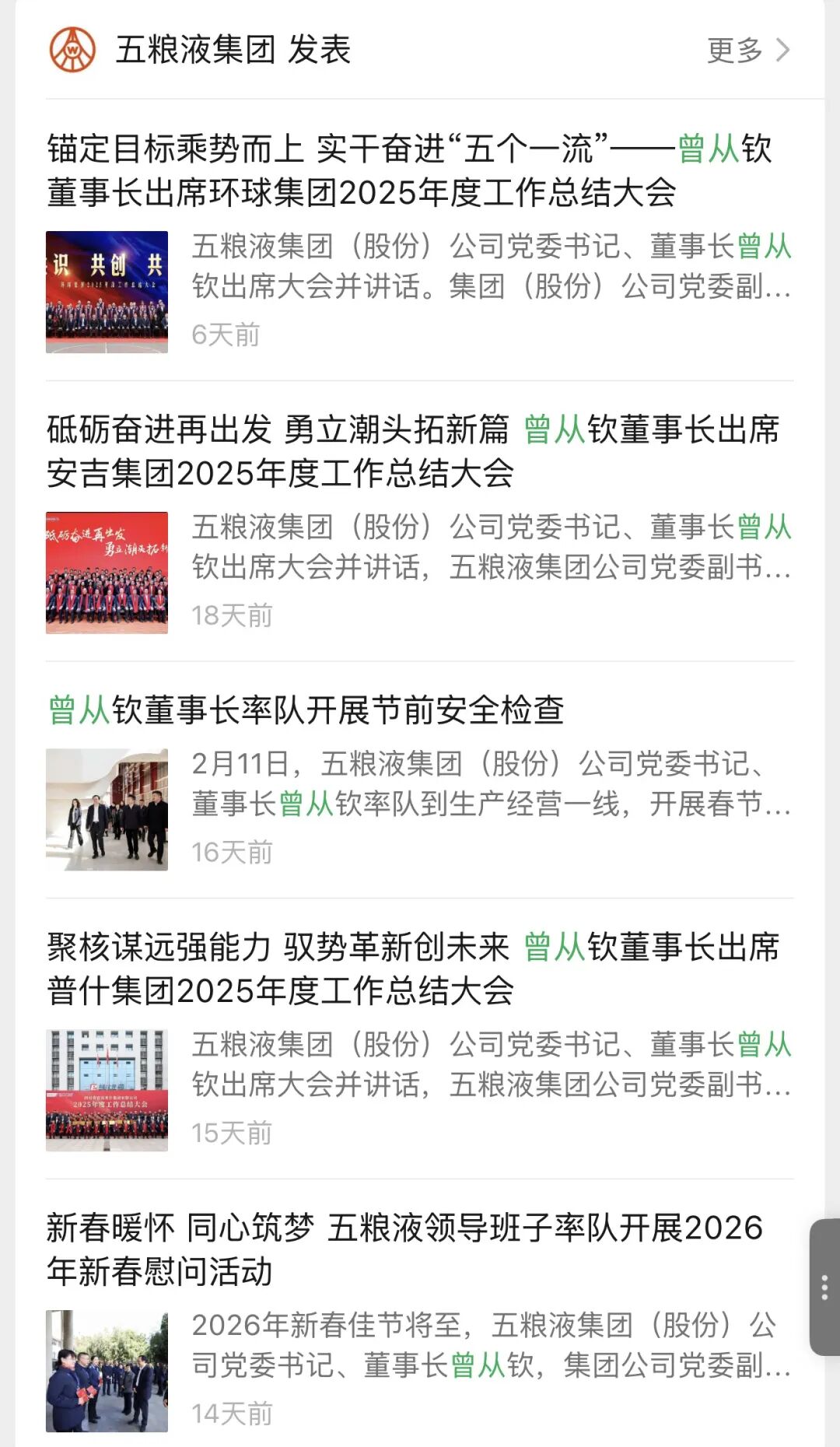Open the 环球集团2025年度工作总结大会 article
The image size is (840, 1447).
(409, 170)
